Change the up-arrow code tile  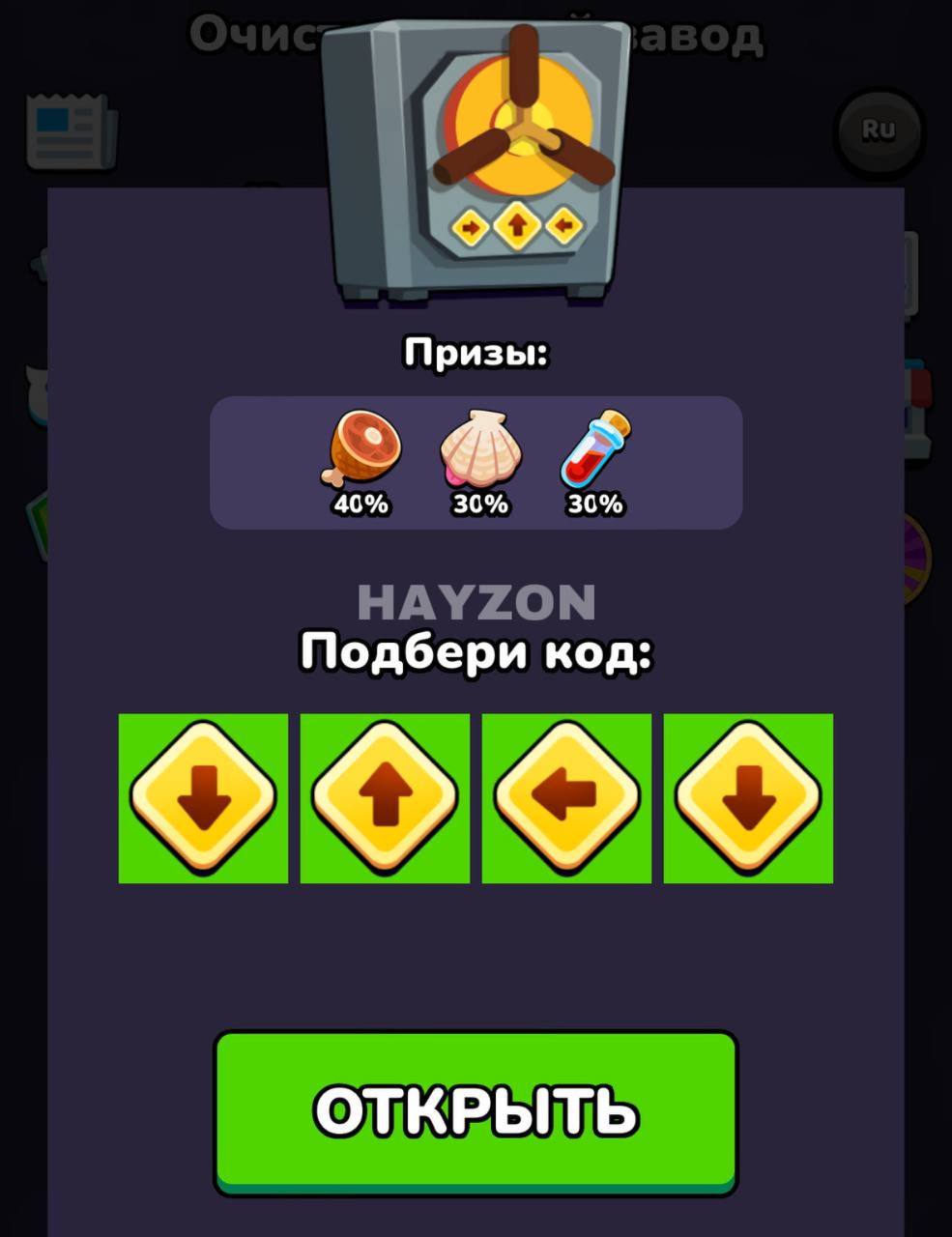coord(385,798)
